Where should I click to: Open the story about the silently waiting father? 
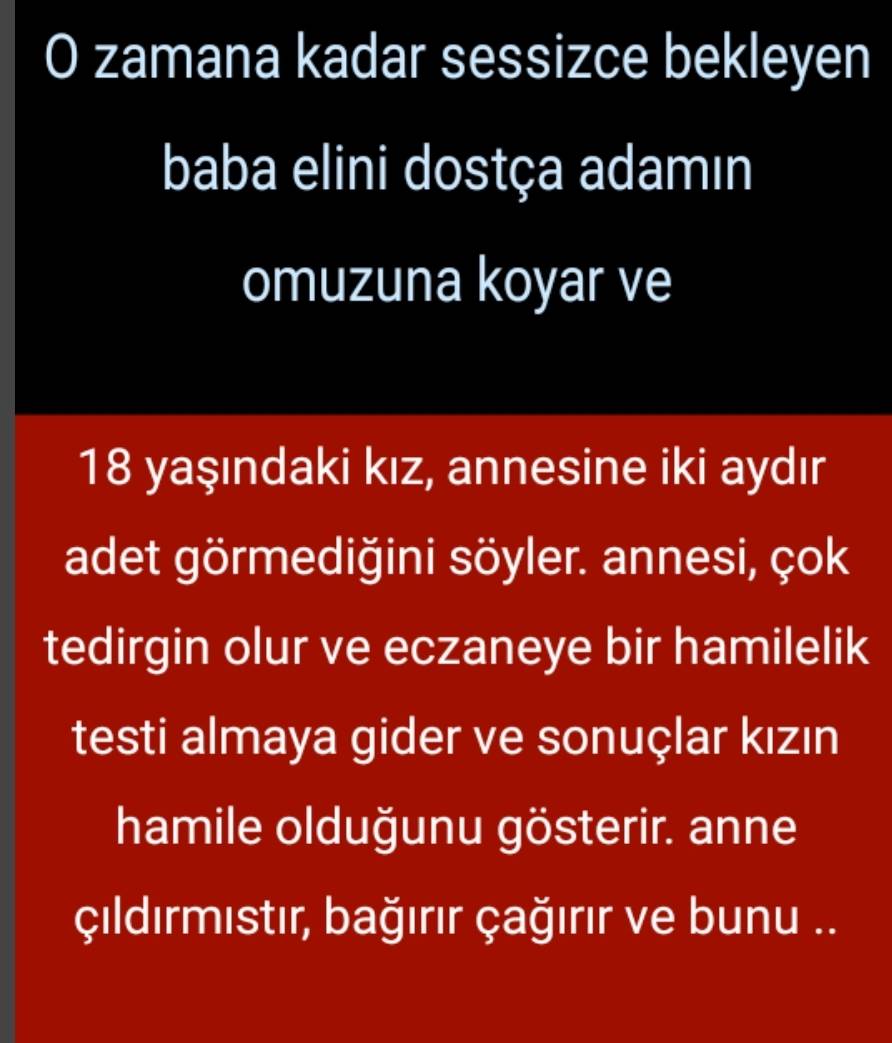pyautogui.click(x=456, y=175)
